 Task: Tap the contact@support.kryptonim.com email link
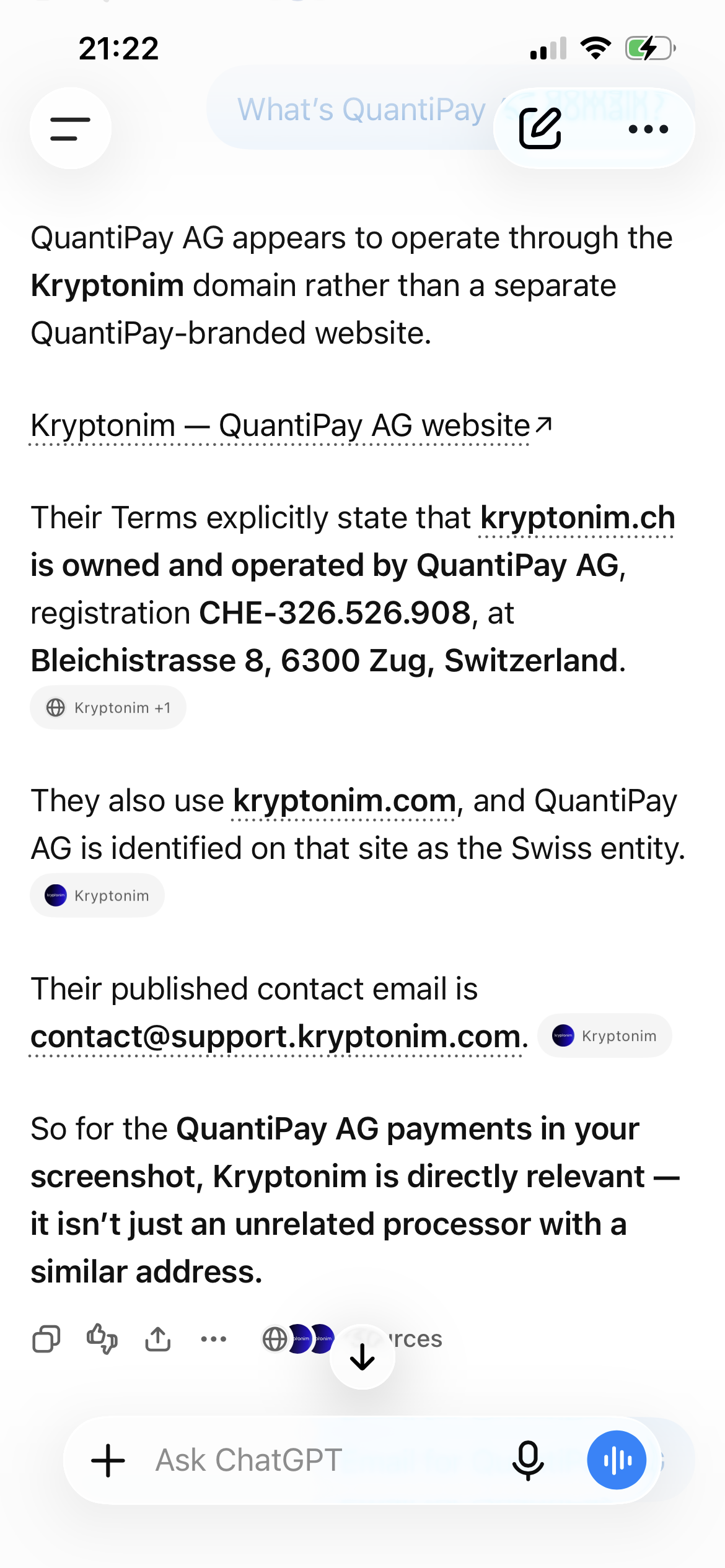[276, 1037]
